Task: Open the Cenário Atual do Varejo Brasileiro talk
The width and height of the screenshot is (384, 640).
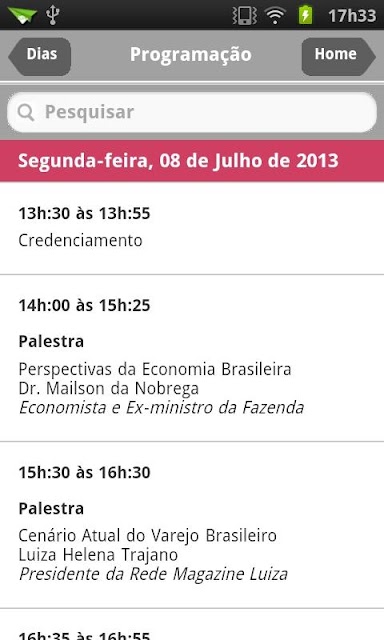Action: point(192,525)
